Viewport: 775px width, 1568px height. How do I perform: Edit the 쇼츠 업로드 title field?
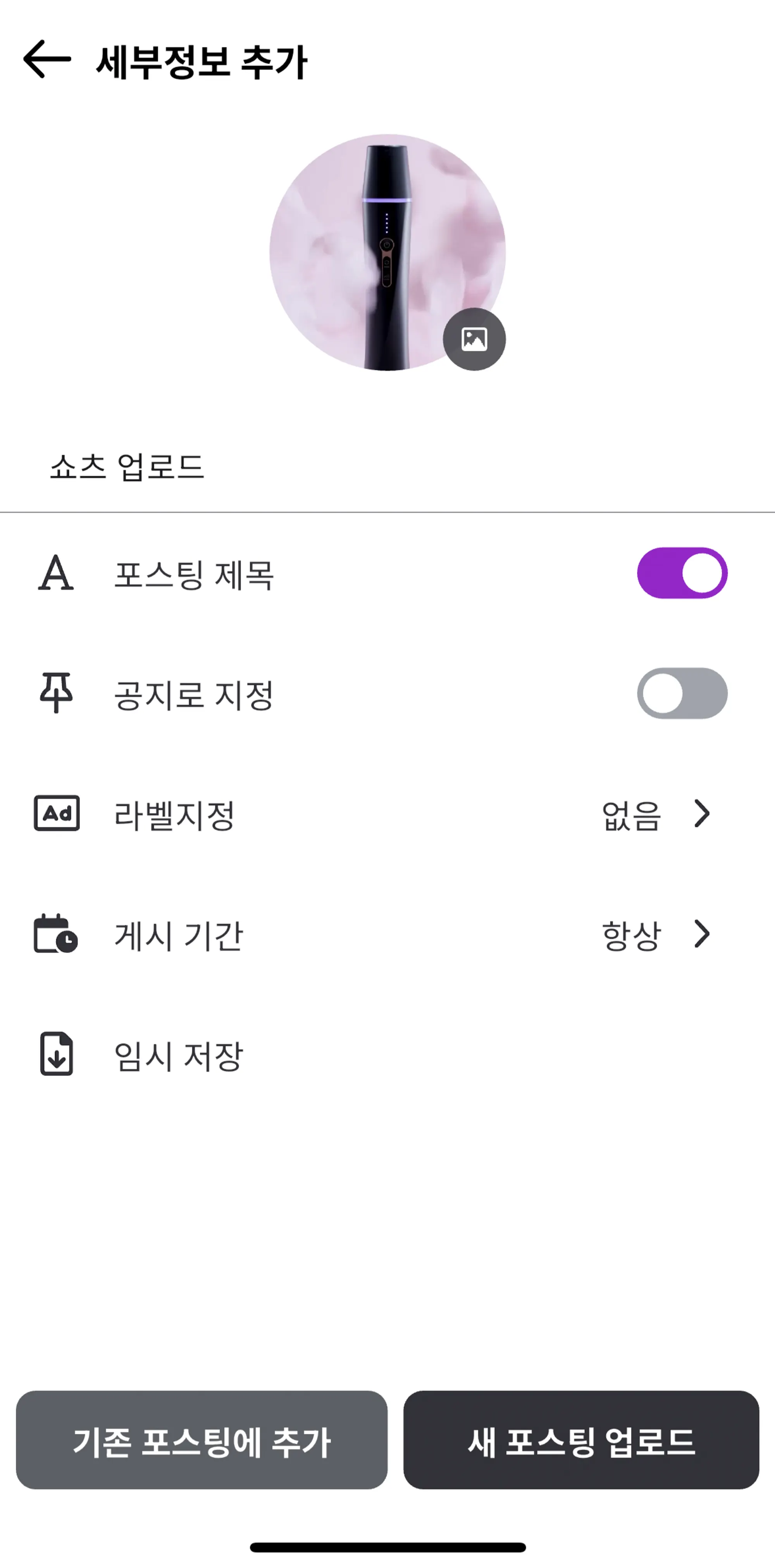tap(387, 467)
